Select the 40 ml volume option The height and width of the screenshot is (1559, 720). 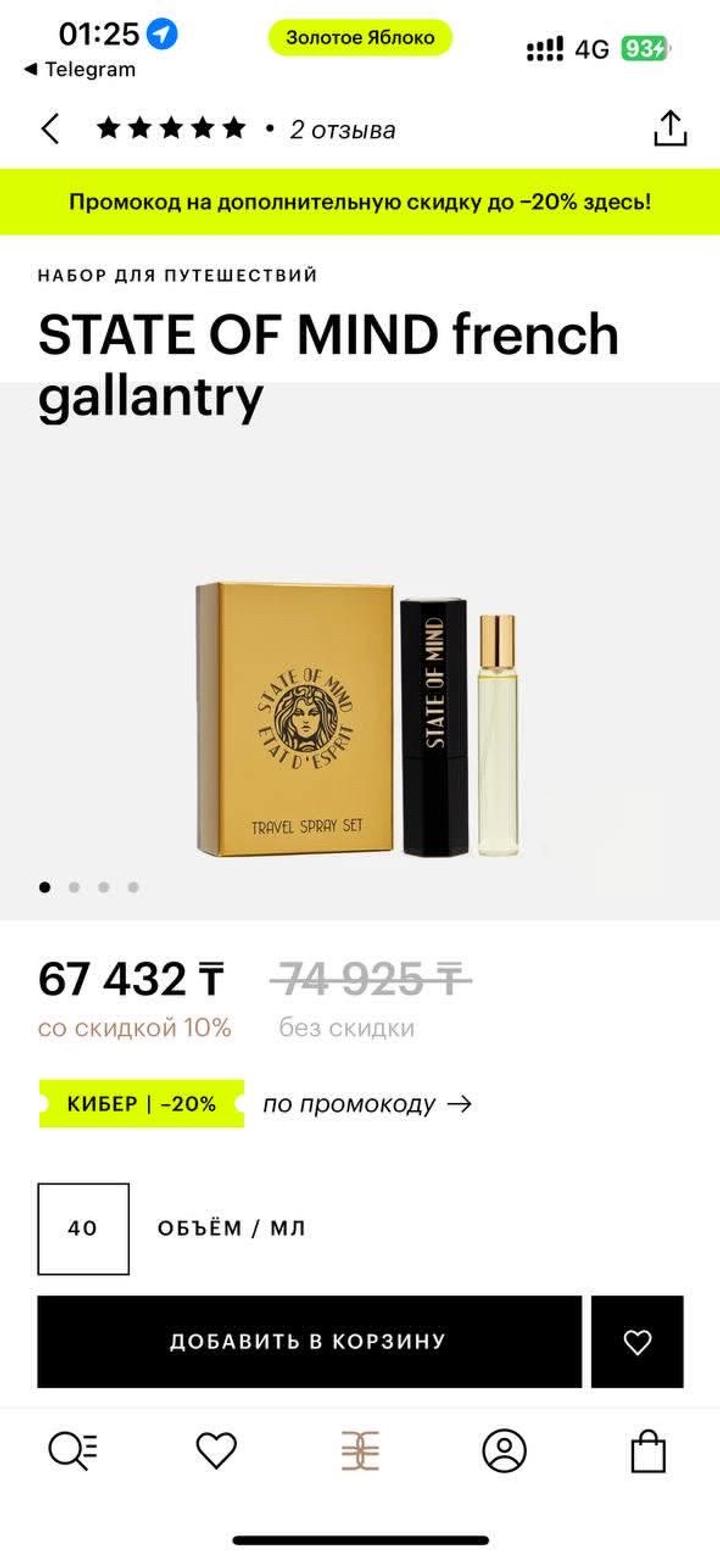click(x=83, y=1228)
